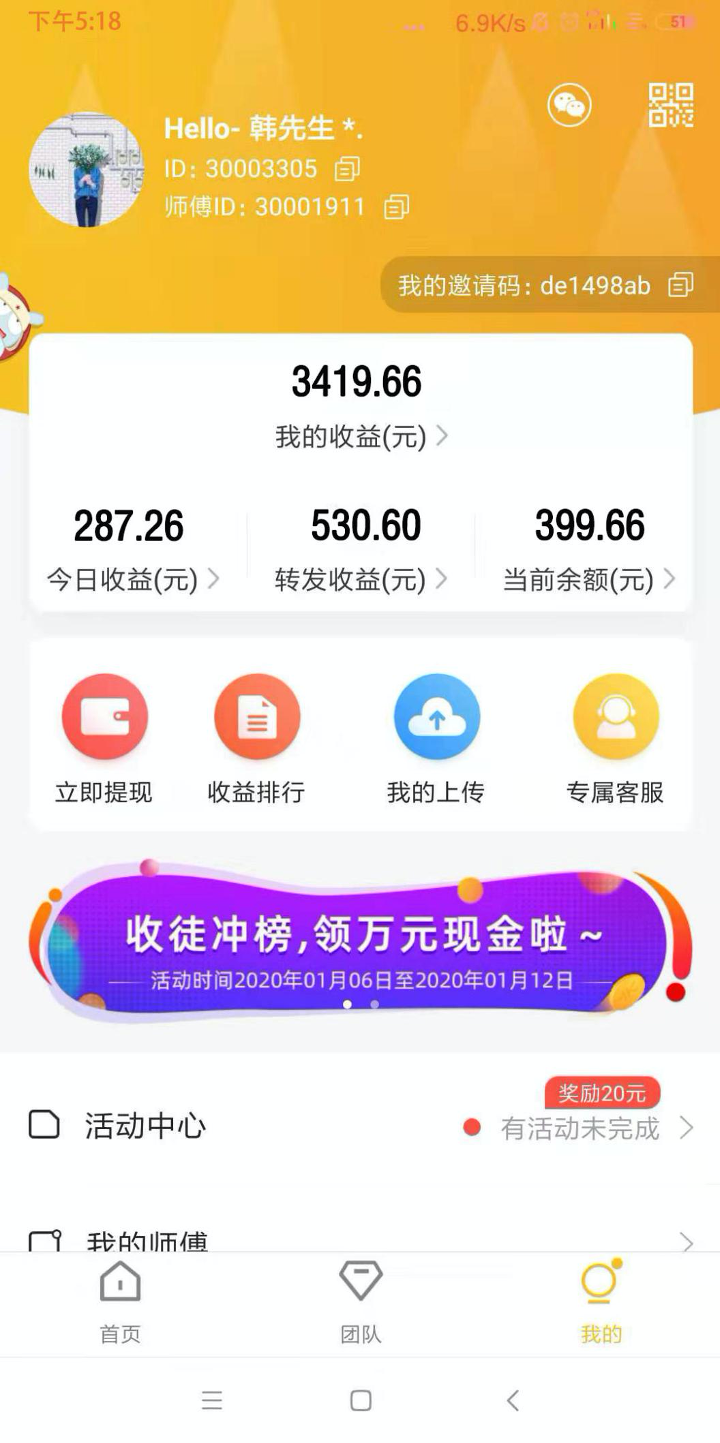The image size is (720, 1443).
Task: Open 活动中心 row
Action: click(x=360, y=1127)
